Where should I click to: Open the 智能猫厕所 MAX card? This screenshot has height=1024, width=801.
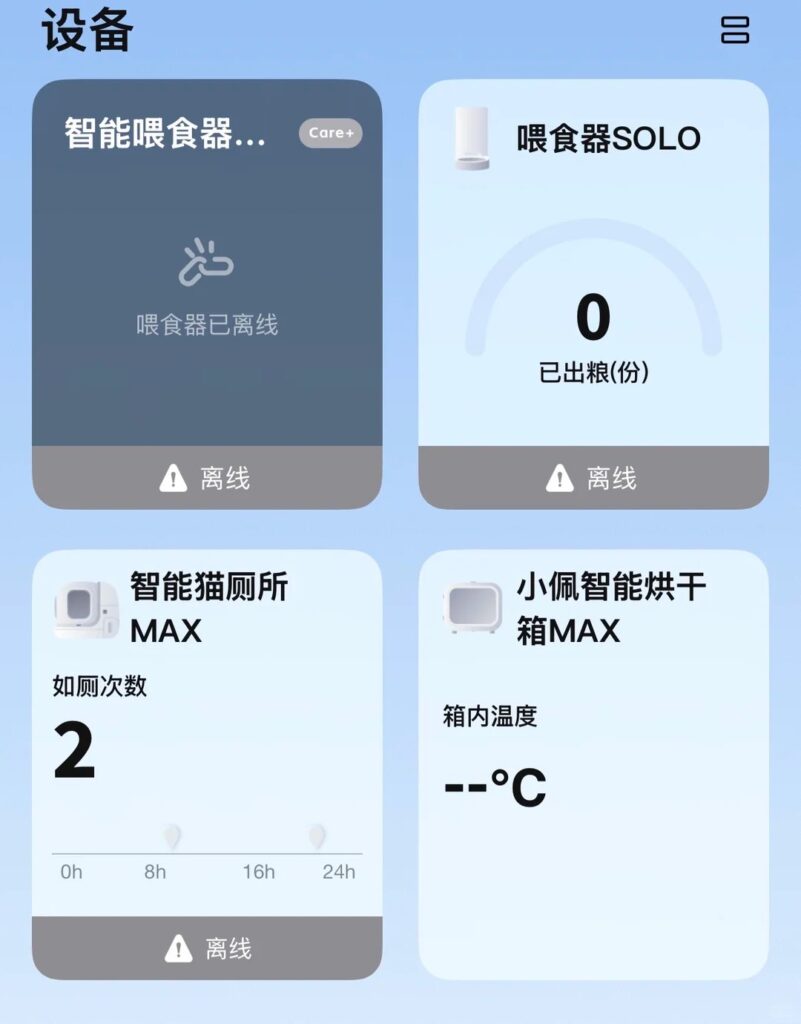[207, 740]
